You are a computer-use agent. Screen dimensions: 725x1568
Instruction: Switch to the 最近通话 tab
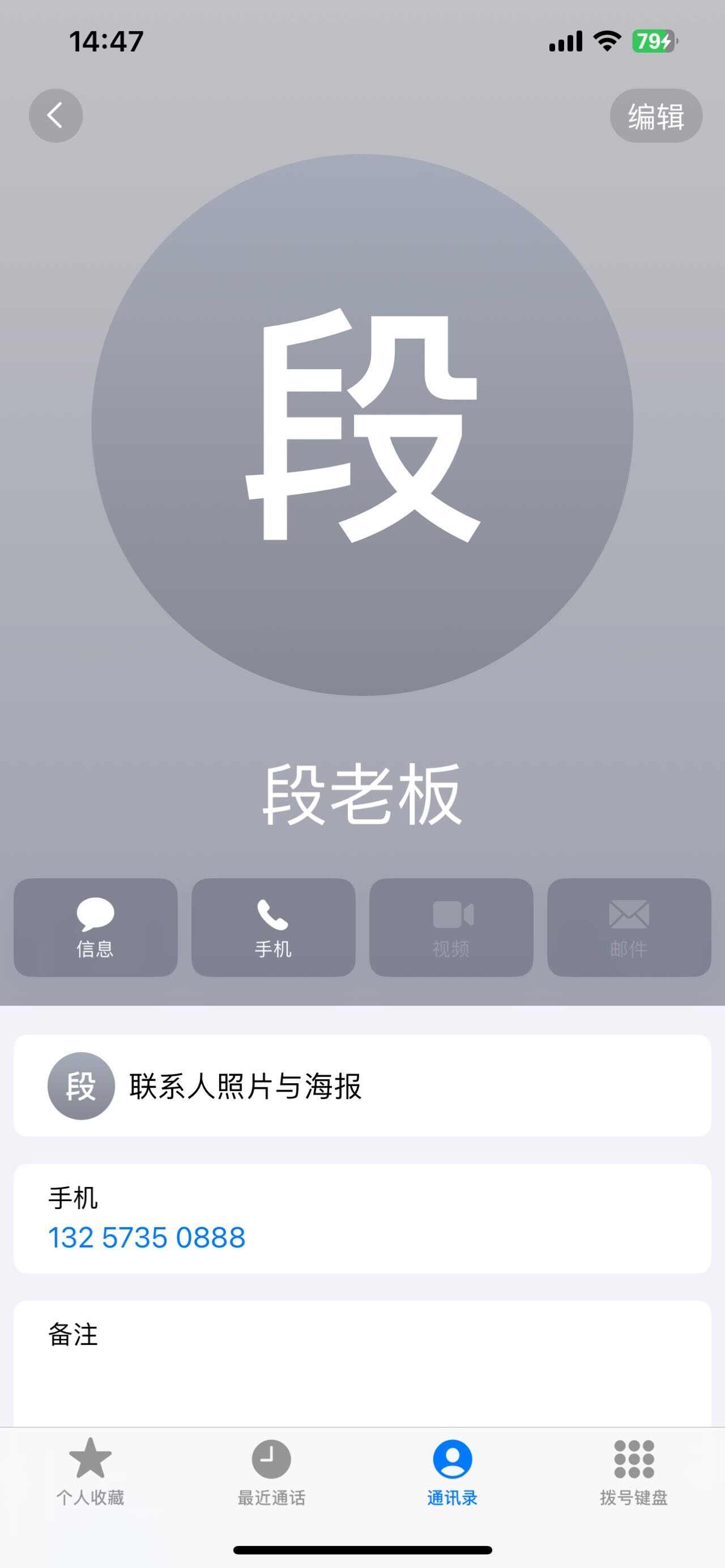271,1471
